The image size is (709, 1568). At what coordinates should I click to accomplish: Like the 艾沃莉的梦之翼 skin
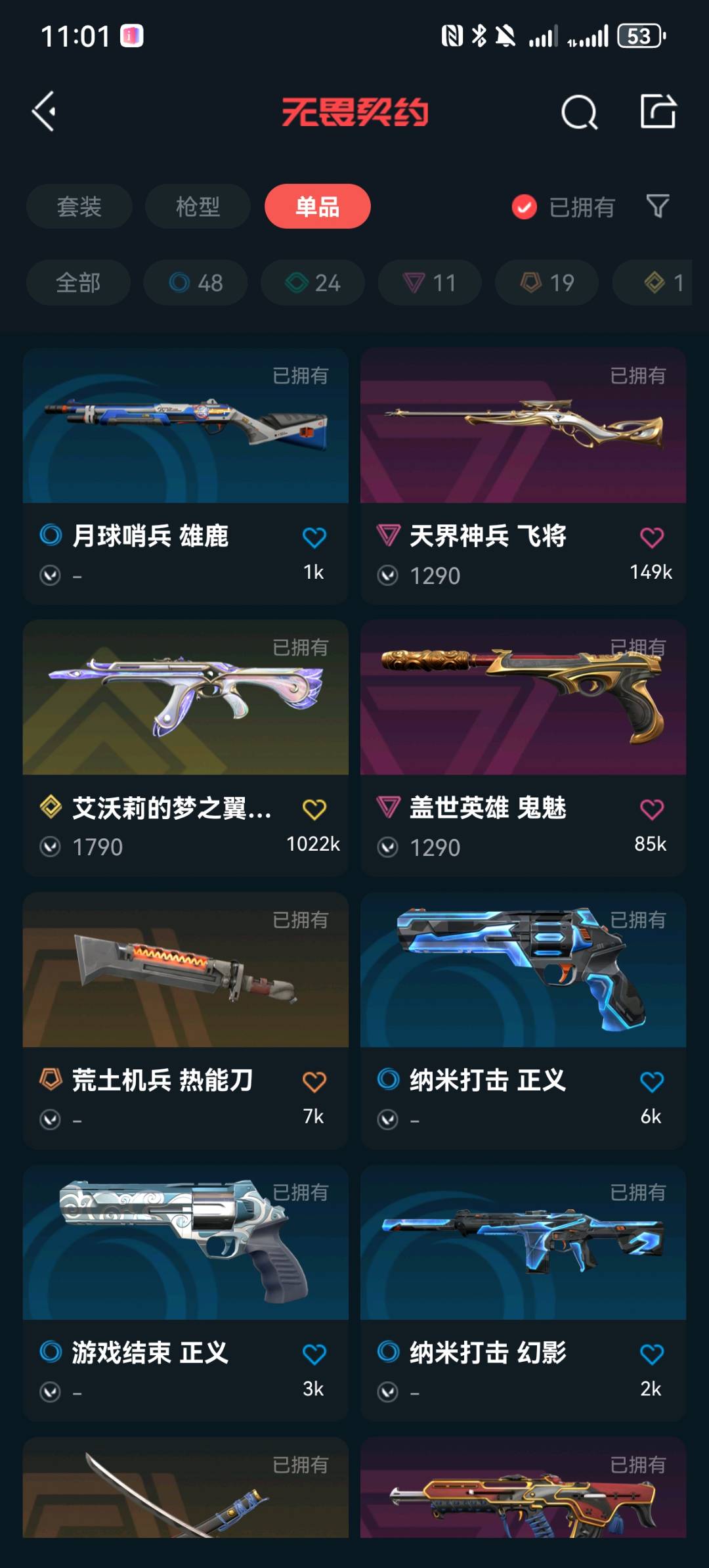[314, 809]
